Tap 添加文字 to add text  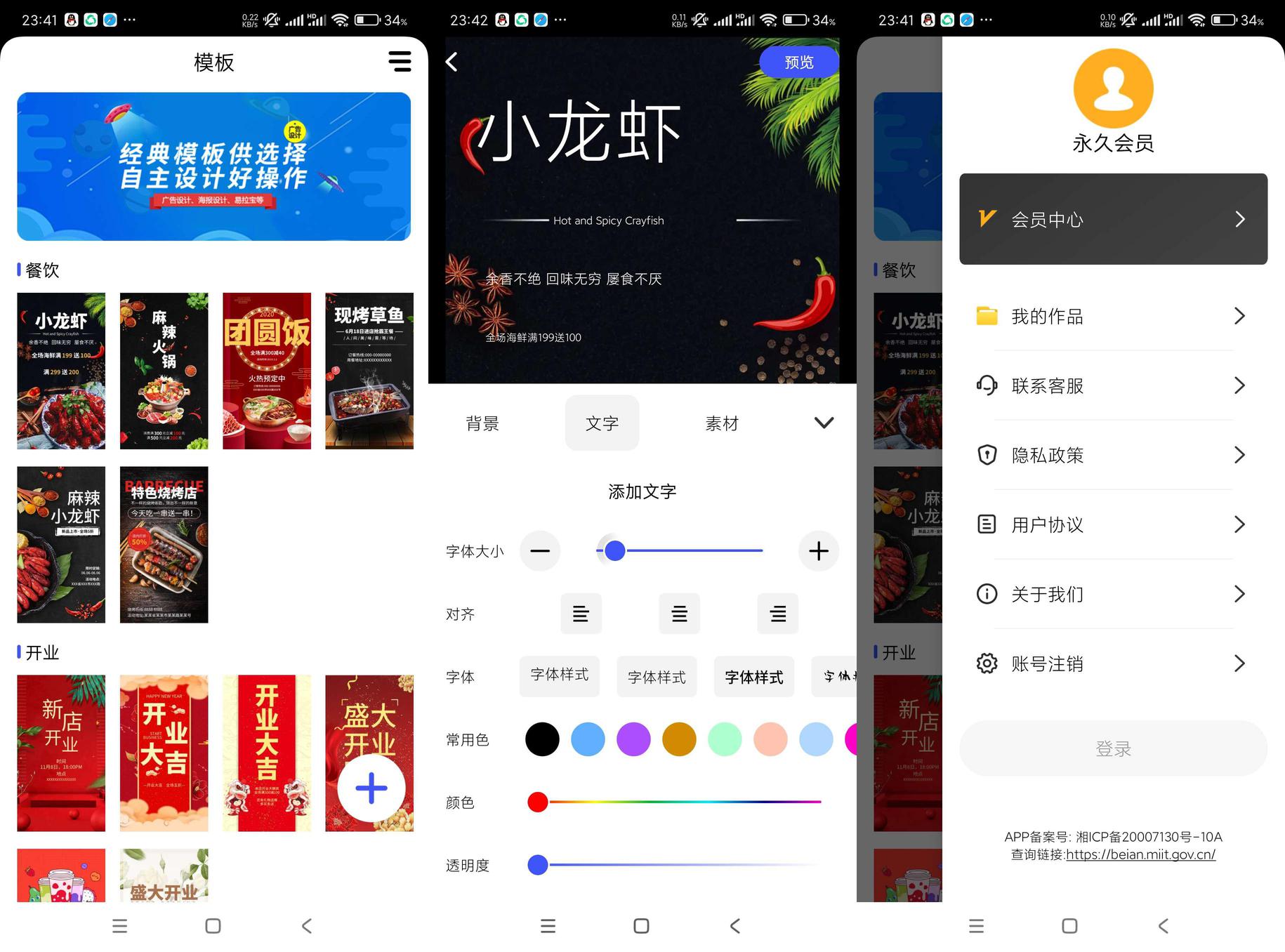click(642, 491)
